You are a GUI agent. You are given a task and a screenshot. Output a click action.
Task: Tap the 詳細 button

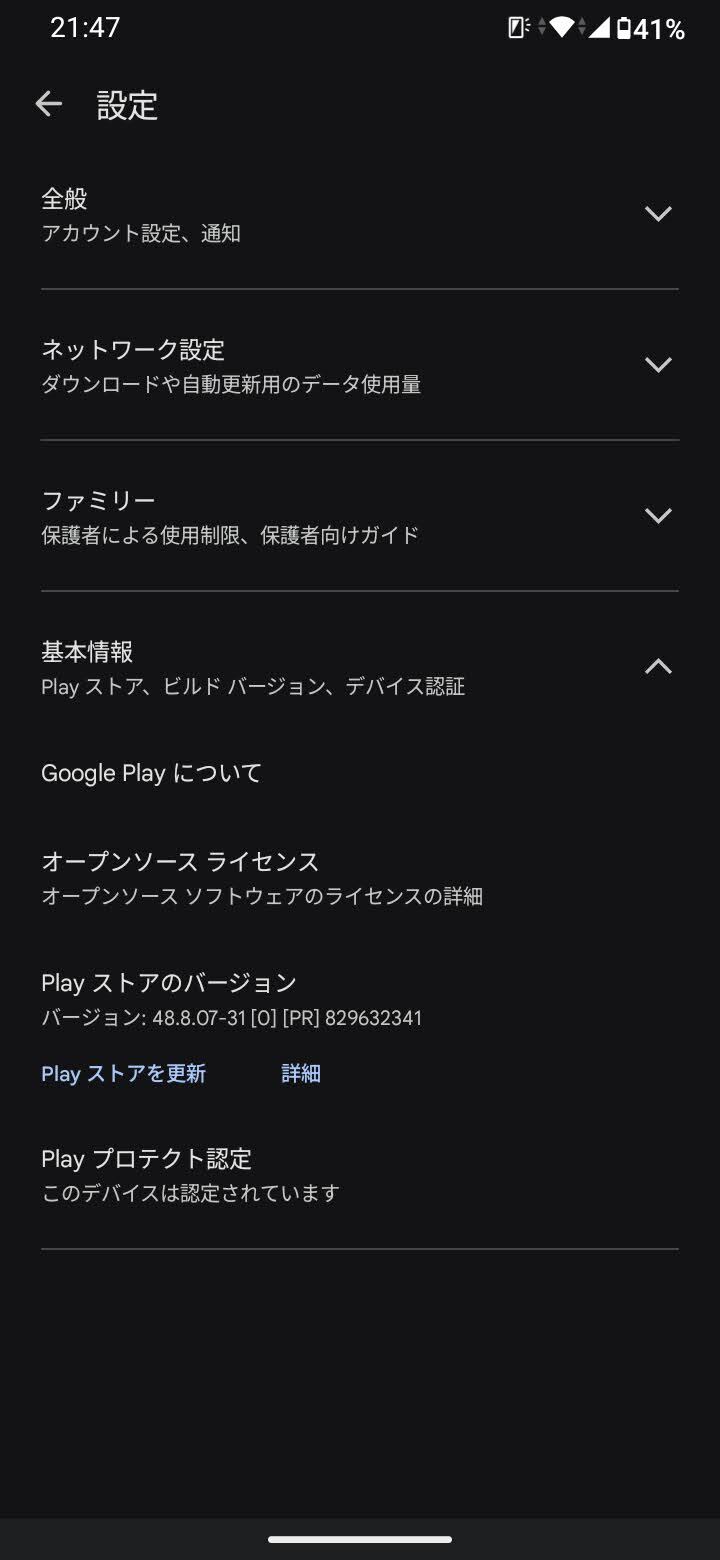click(301, 1074)
